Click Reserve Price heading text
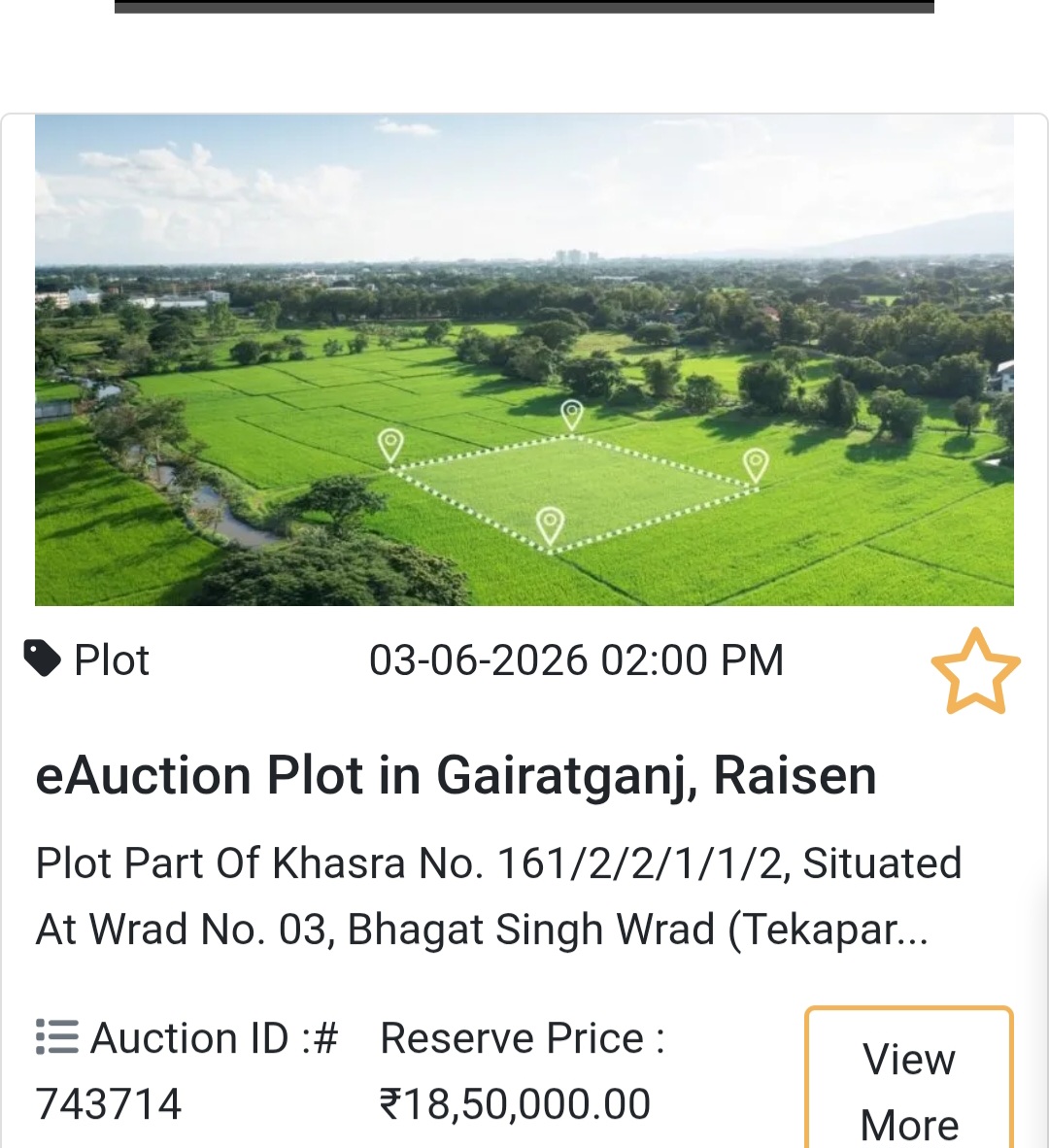Viewport: 1049px width, 1148px height. point(522,1037)
